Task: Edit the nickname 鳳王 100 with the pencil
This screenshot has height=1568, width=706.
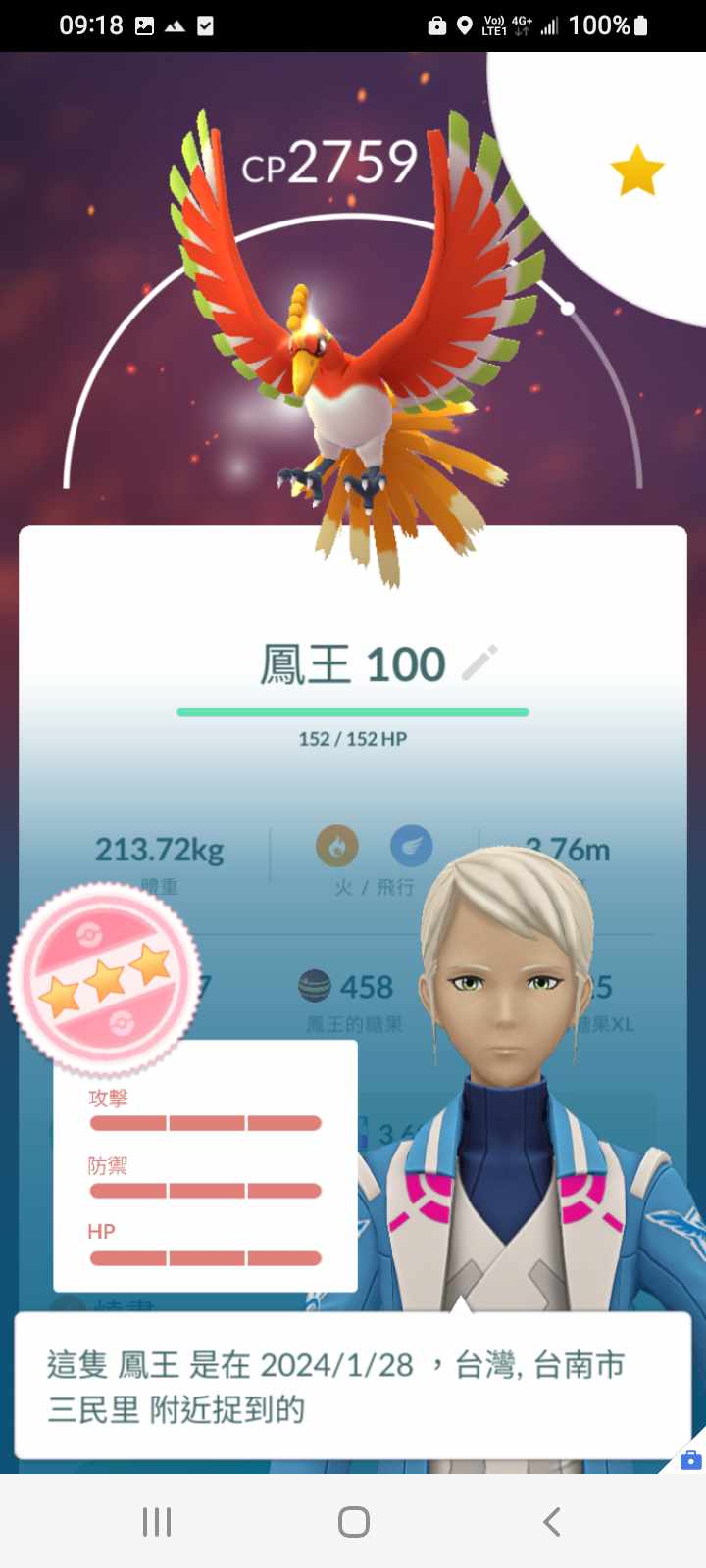Action: 479,663
